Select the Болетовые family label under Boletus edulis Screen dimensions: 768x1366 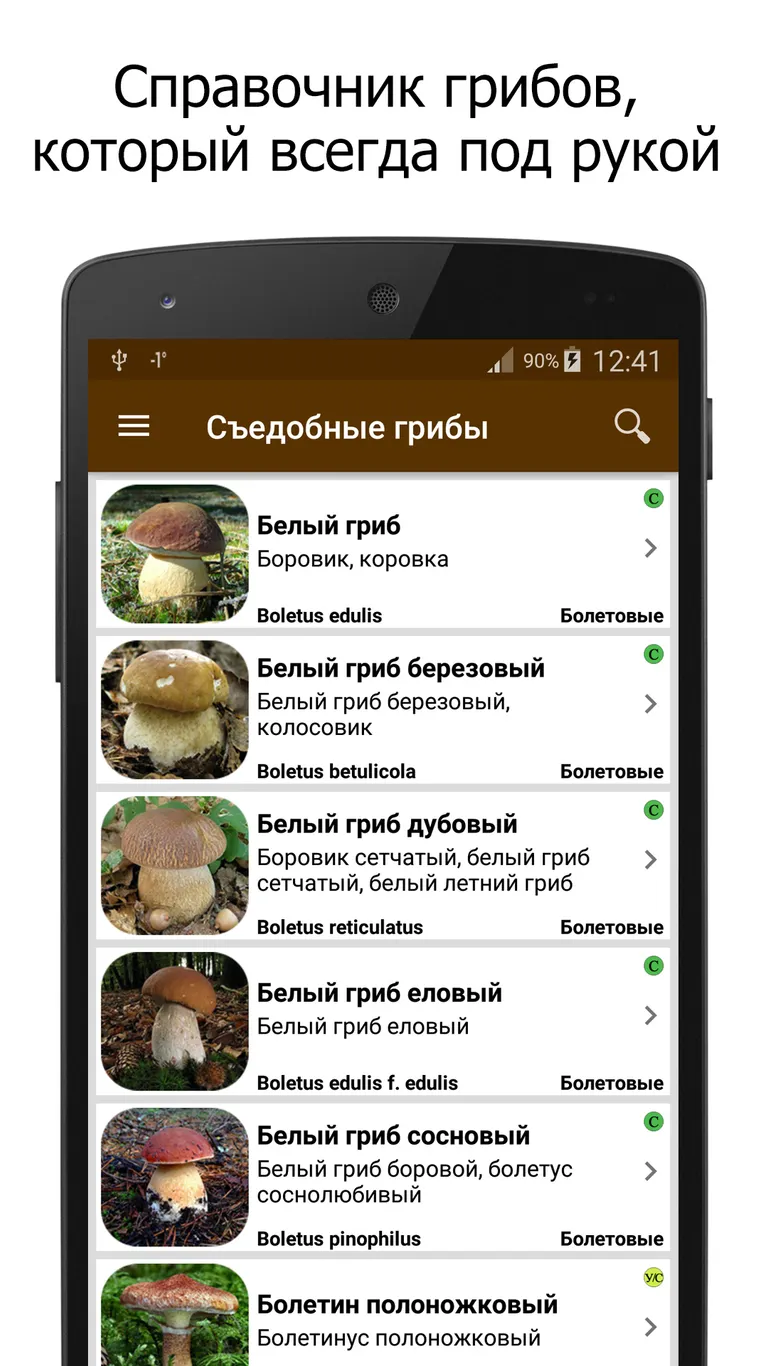point(614,616)
